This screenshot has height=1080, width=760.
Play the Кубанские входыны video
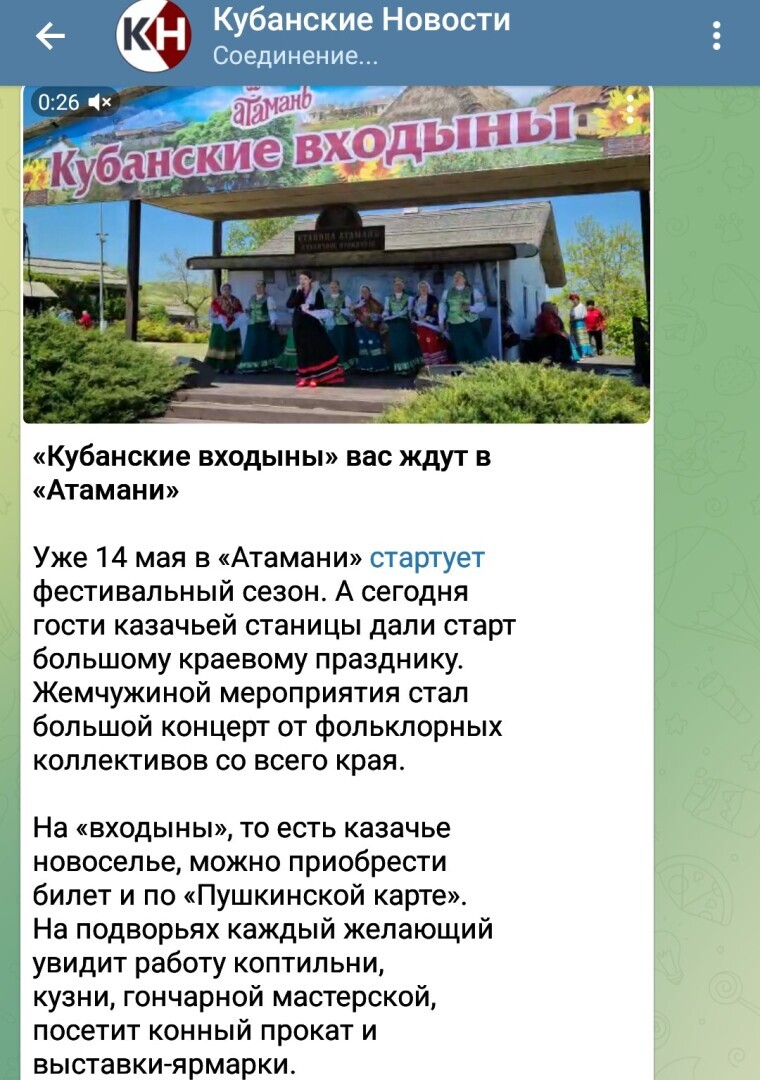(336, 255)
